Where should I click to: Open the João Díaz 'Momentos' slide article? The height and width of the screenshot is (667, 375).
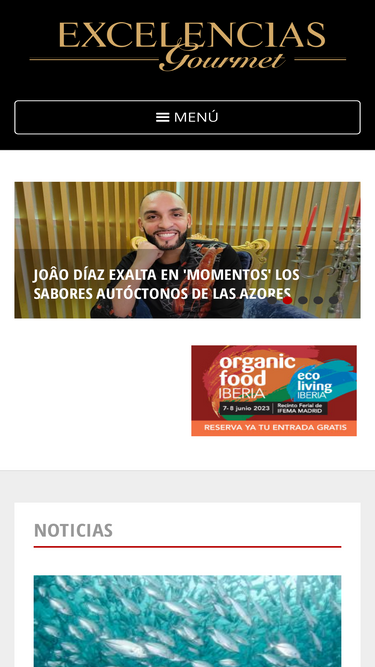pos(166,284)
